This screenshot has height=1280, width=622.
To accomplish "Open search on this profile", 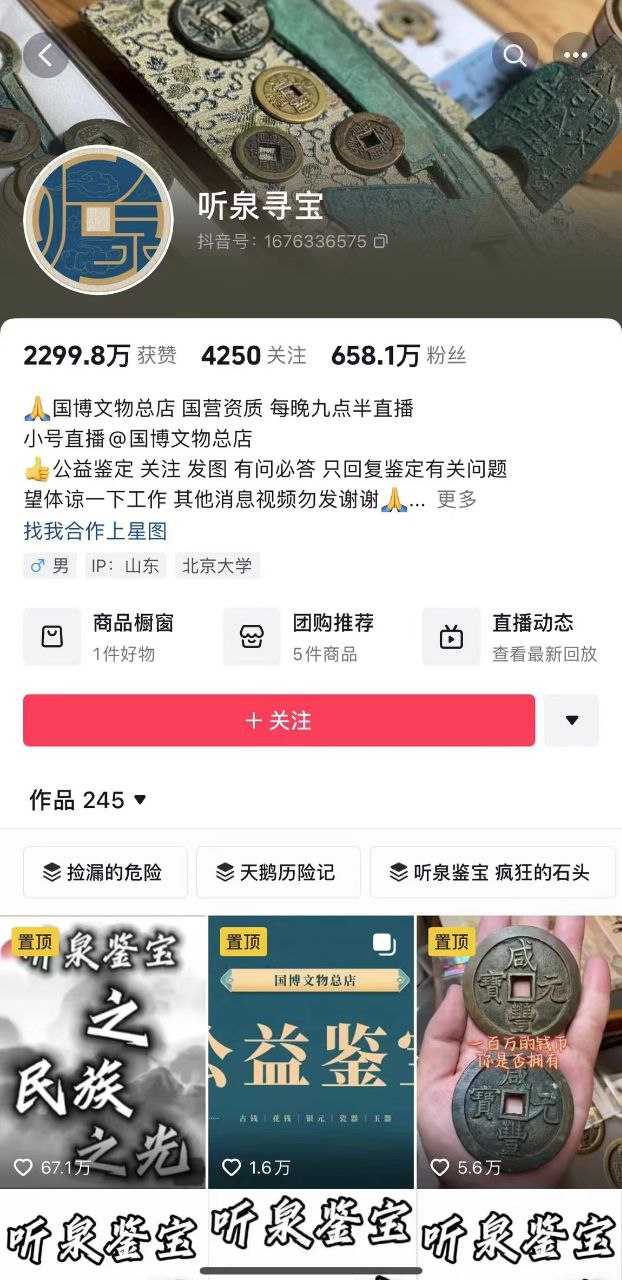I will click(x=515, y=55).
